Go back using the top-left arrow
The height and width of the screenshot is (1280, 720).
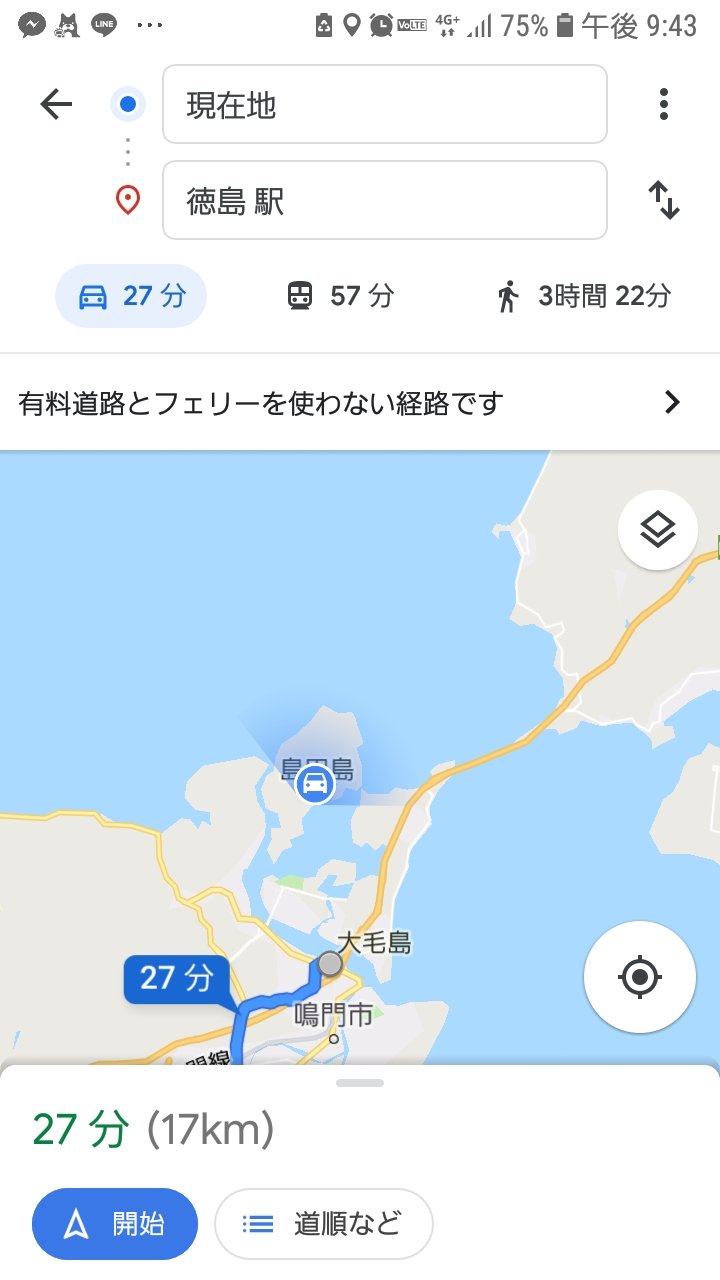click(x=56, y=105)
